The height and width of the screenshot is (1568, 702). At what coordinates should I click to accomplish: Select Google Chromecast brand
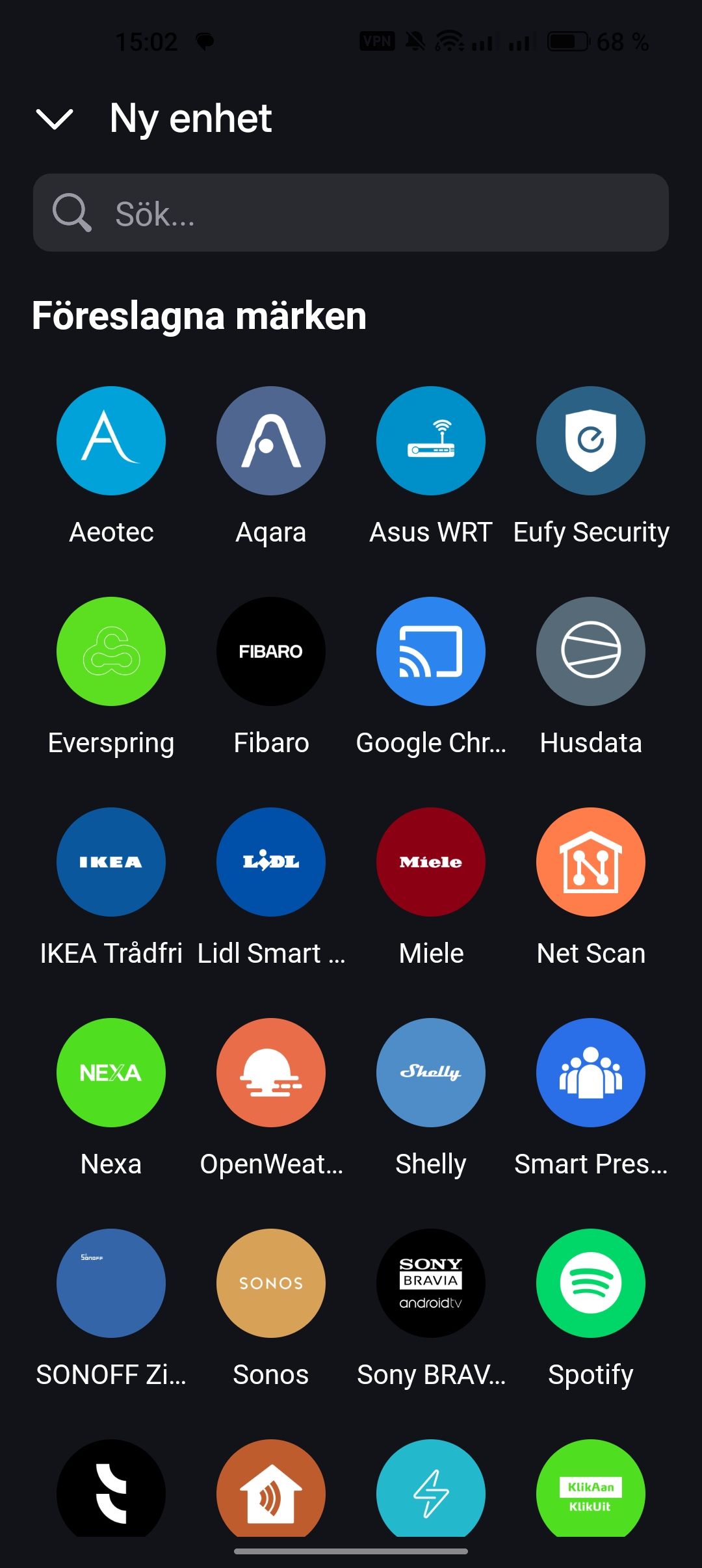click(431, 652)
